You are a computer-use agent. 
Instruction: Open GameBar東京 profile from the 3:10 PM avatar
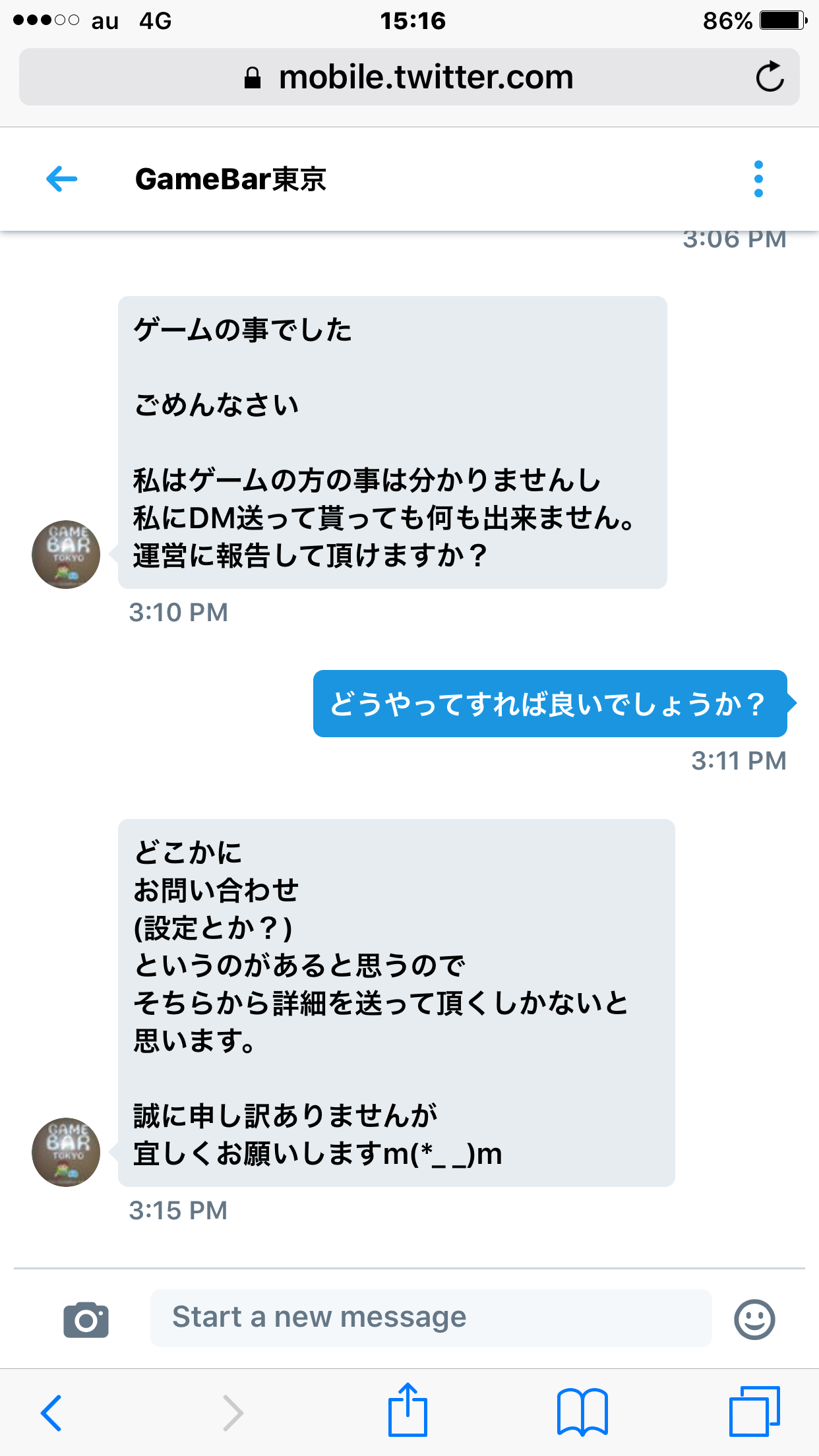[66, 555]
